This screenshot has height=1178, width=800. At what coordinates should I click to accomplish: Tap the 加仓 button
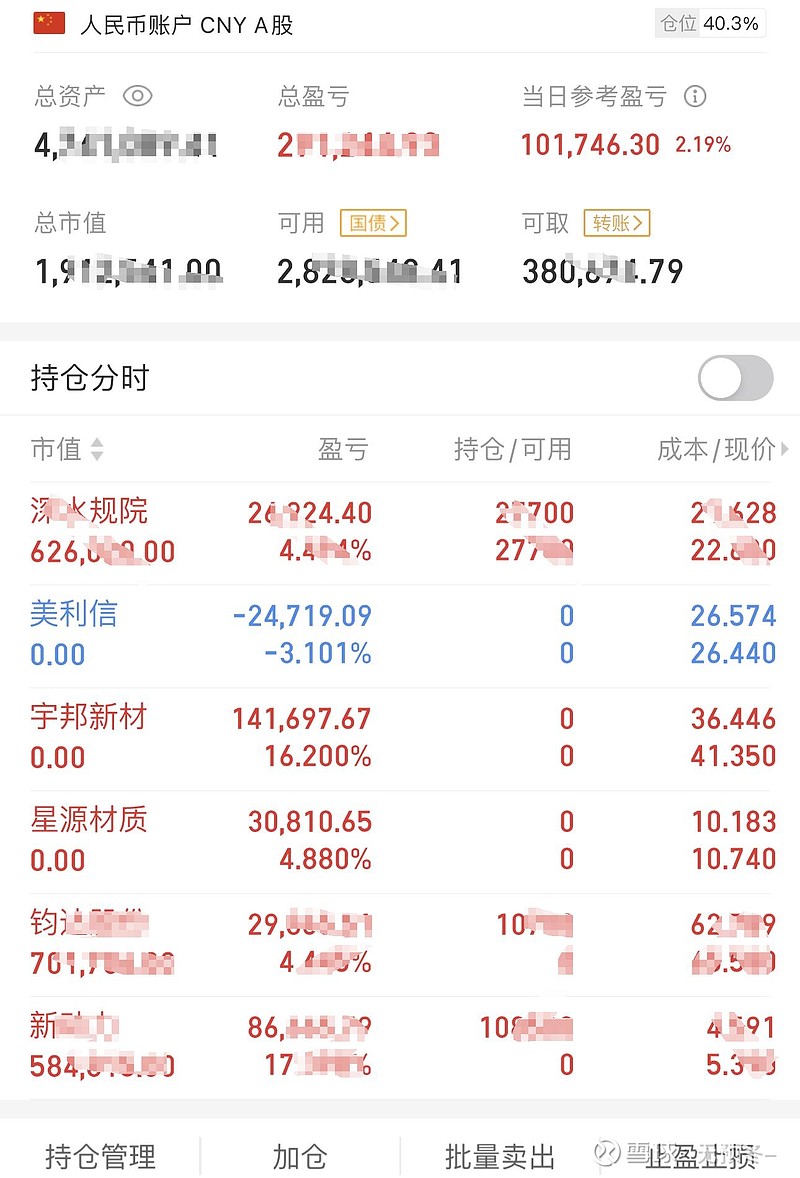[300, 1156]
